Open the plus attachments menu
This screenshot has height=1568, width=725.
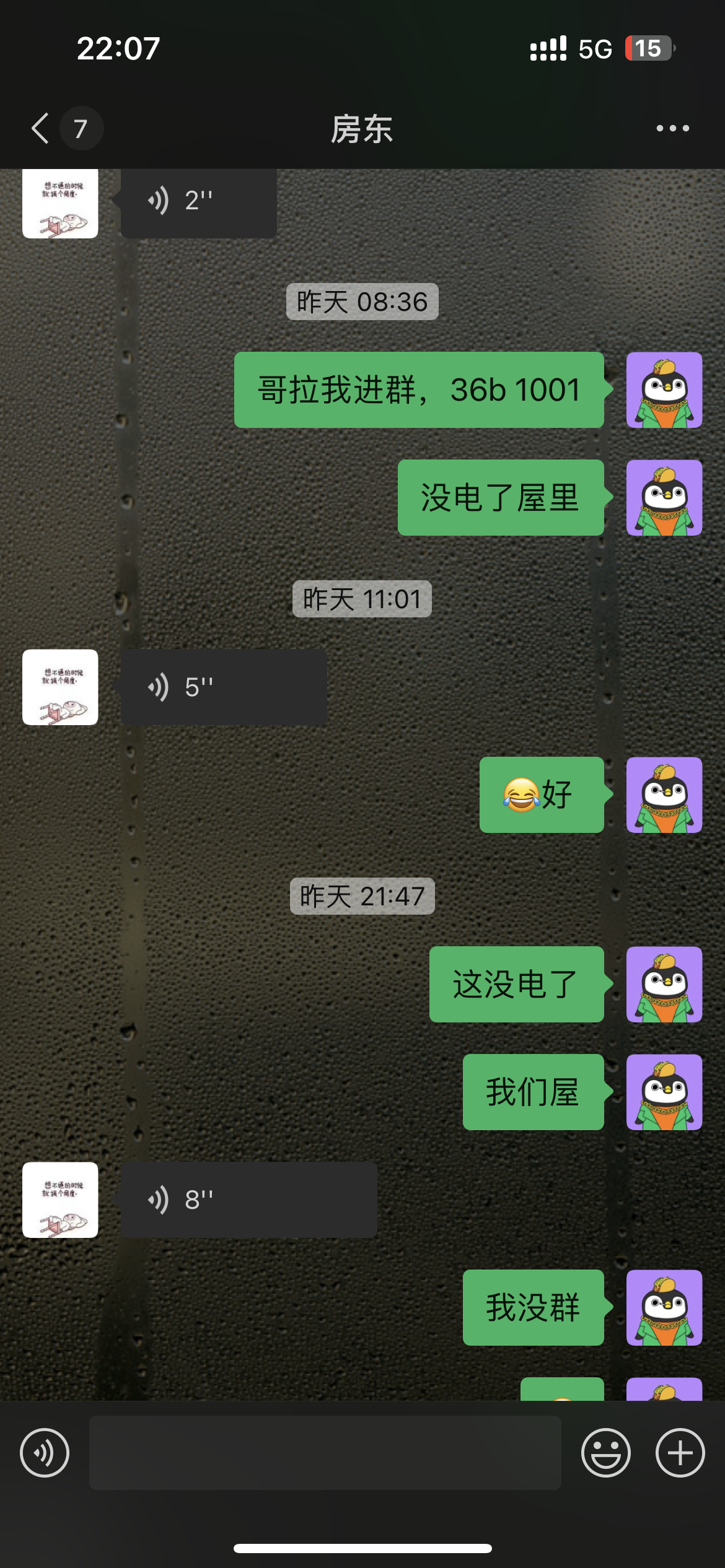pos(680,1453)
